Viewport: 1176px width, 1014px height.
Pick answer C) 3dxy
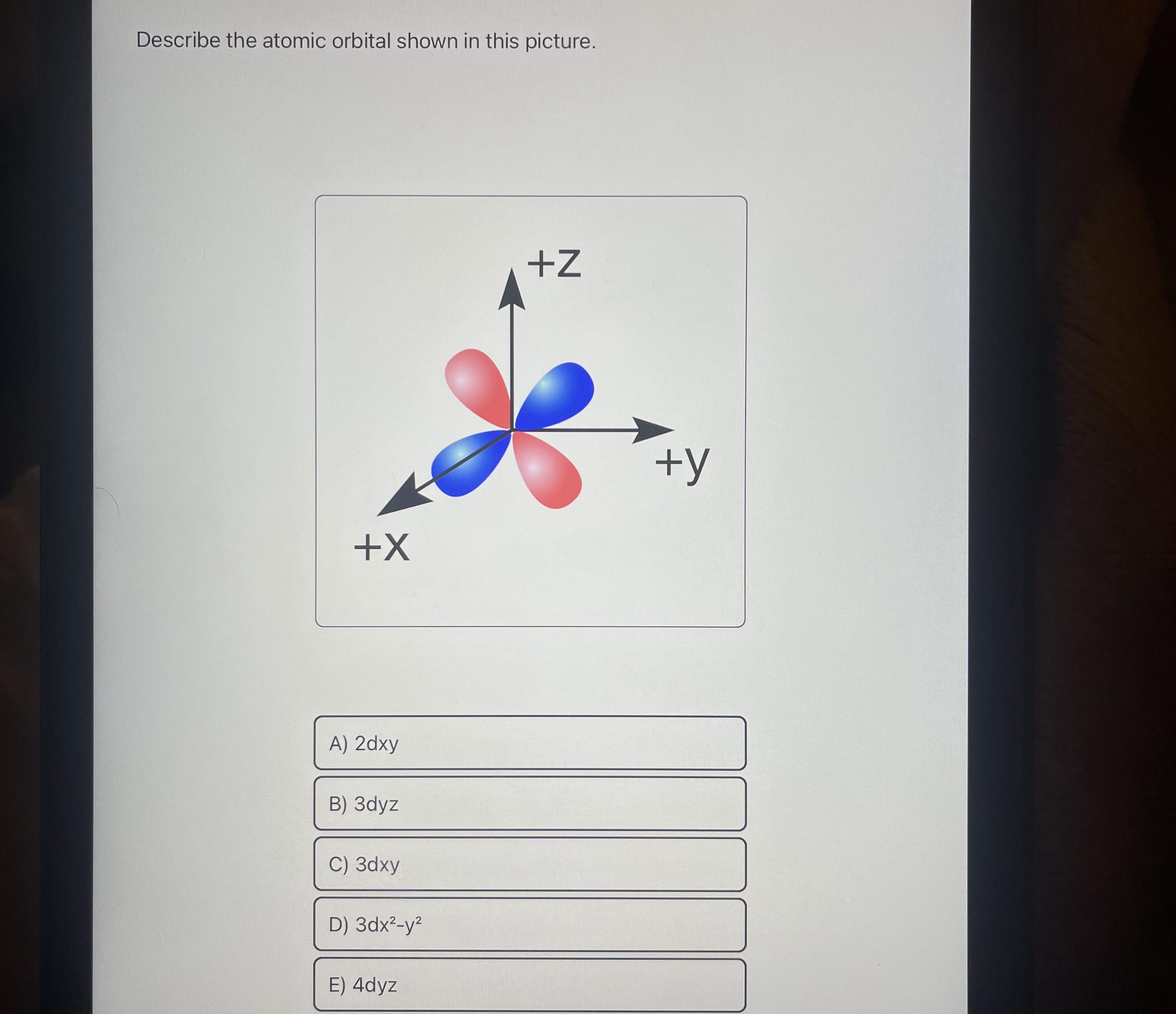(529, 865)
